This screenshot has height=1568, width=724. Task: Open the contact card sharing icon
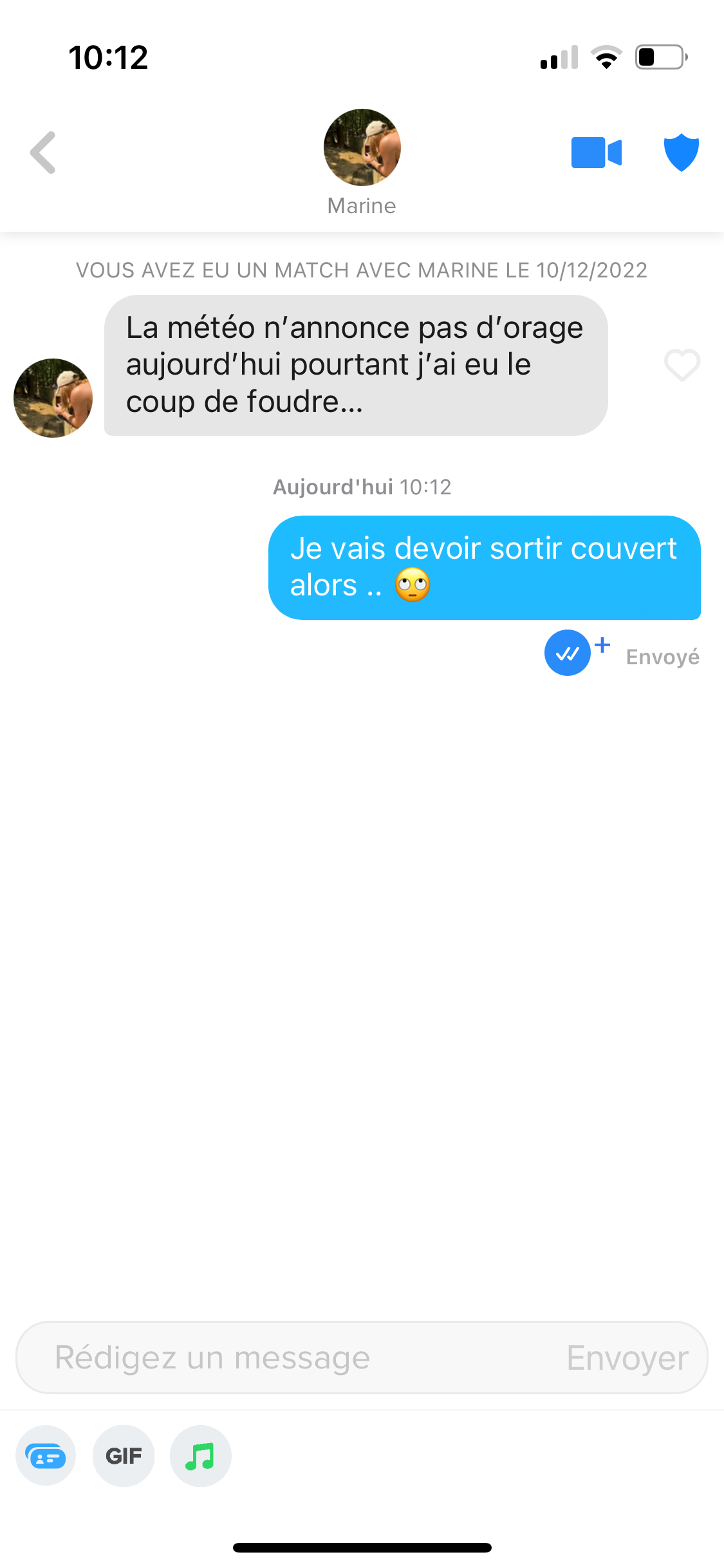point(46,1456)
